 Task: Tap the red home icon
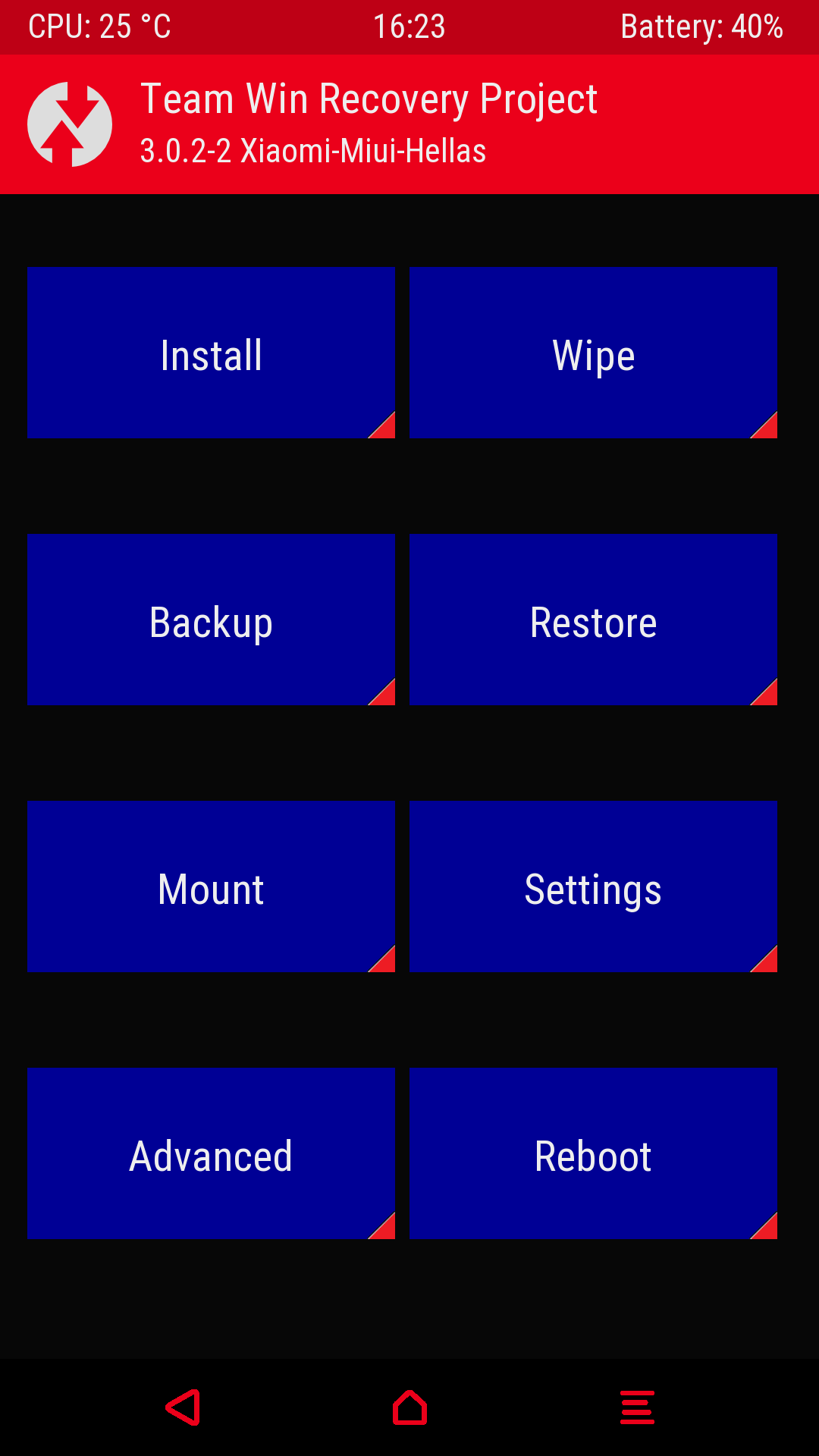click(409, 1407)
